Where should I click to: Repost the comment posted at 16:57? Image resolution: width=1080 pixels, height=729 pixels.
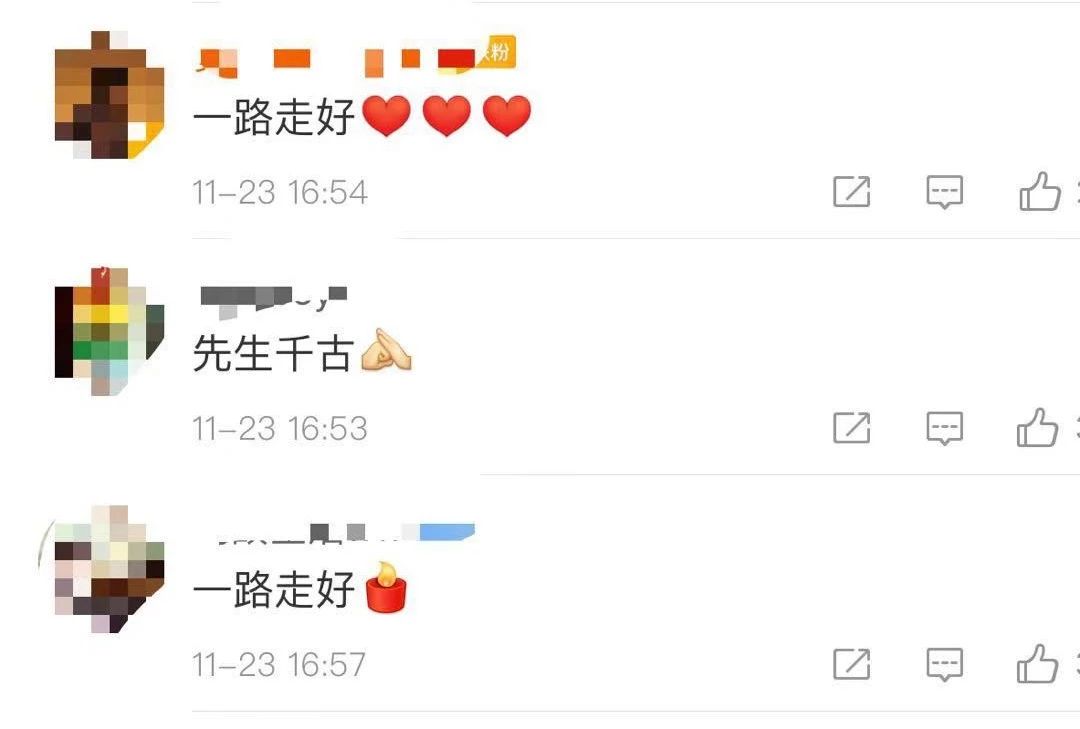(x=852, y=664)
